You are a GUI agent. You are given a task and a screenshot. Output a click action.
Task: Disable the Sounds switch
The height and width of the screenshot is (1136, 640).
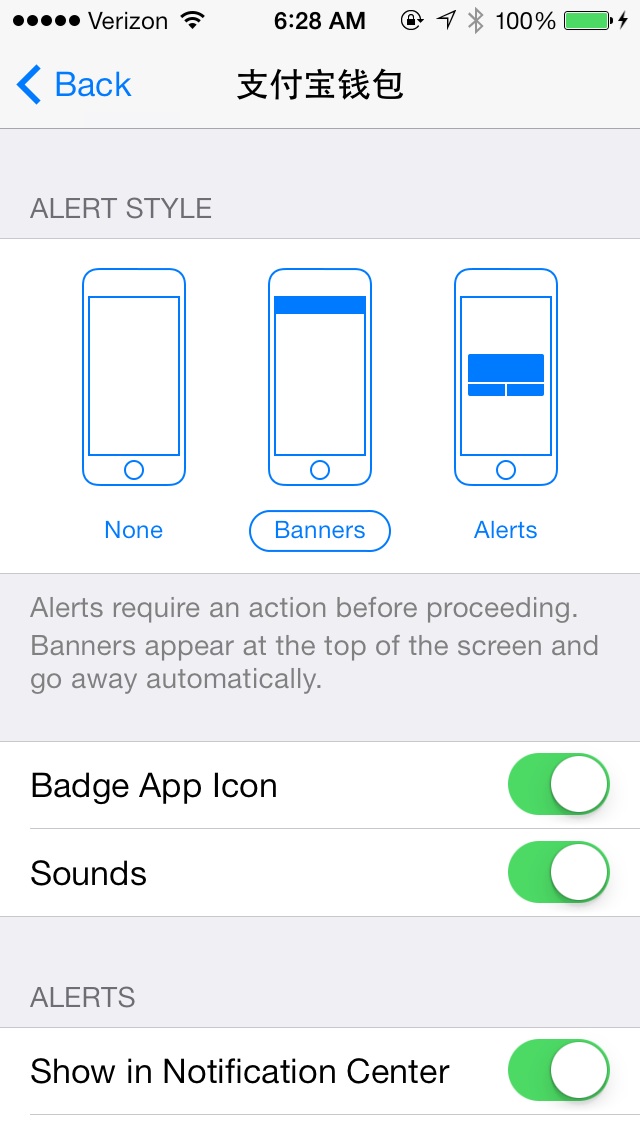[x=559, y=872]
